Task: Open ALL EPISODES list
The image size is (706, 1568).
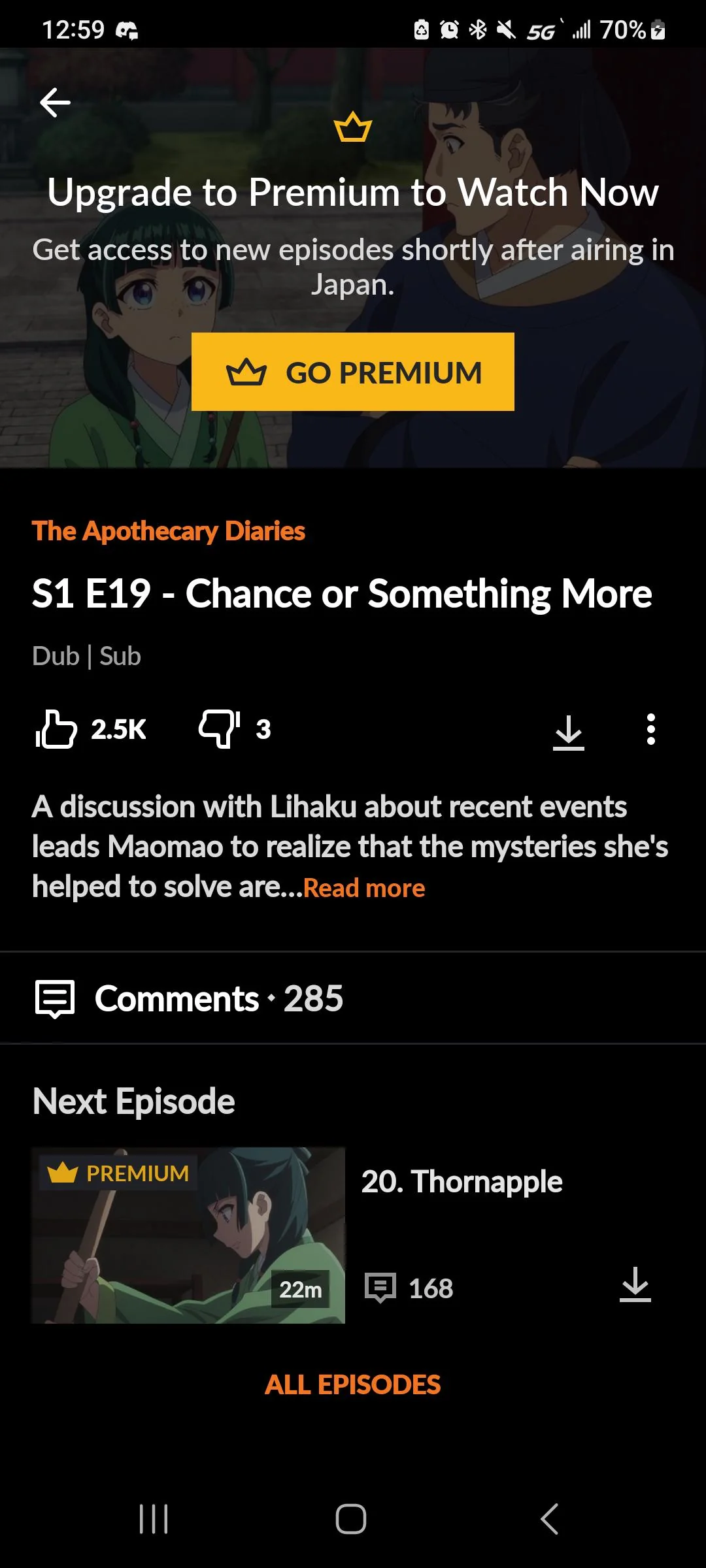Action: [x=353, y=1384]
